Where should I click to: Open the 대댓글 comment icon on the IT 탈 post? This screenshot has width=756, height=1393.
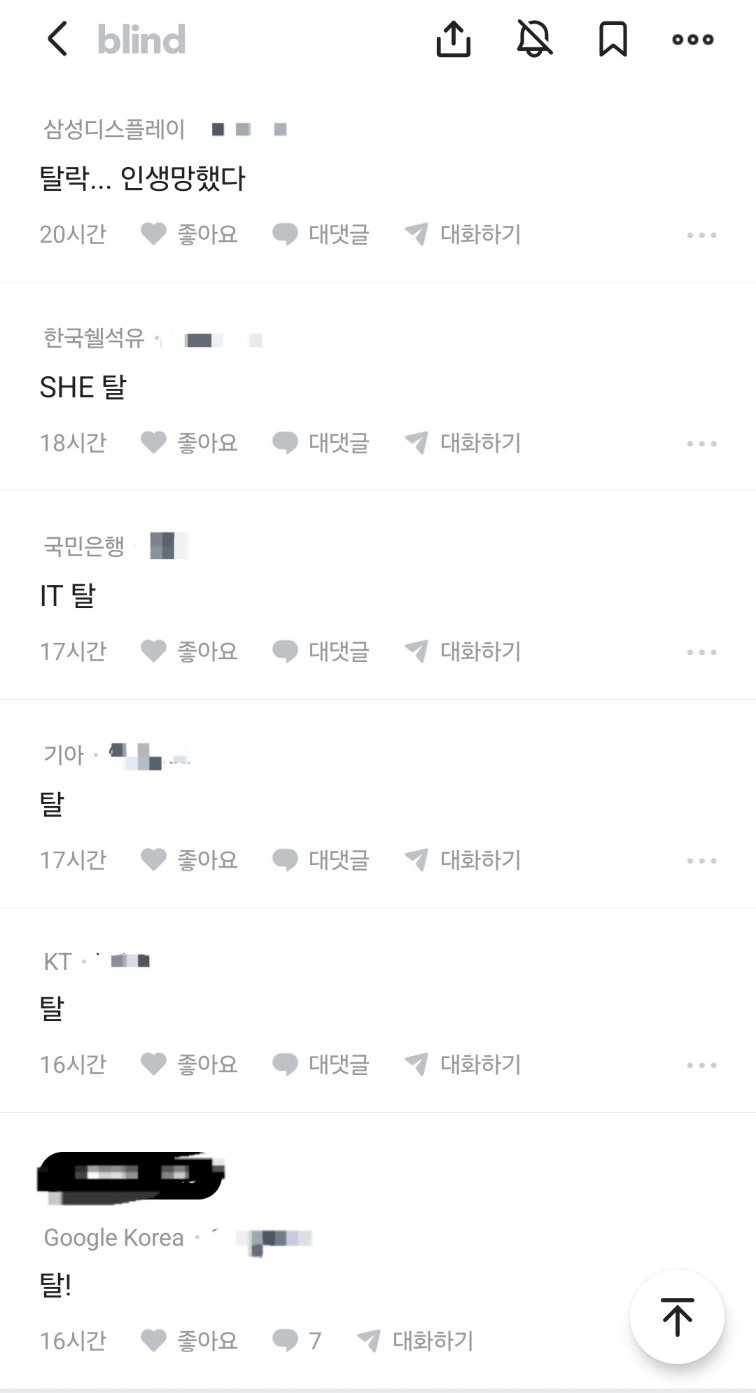point(286,651)
